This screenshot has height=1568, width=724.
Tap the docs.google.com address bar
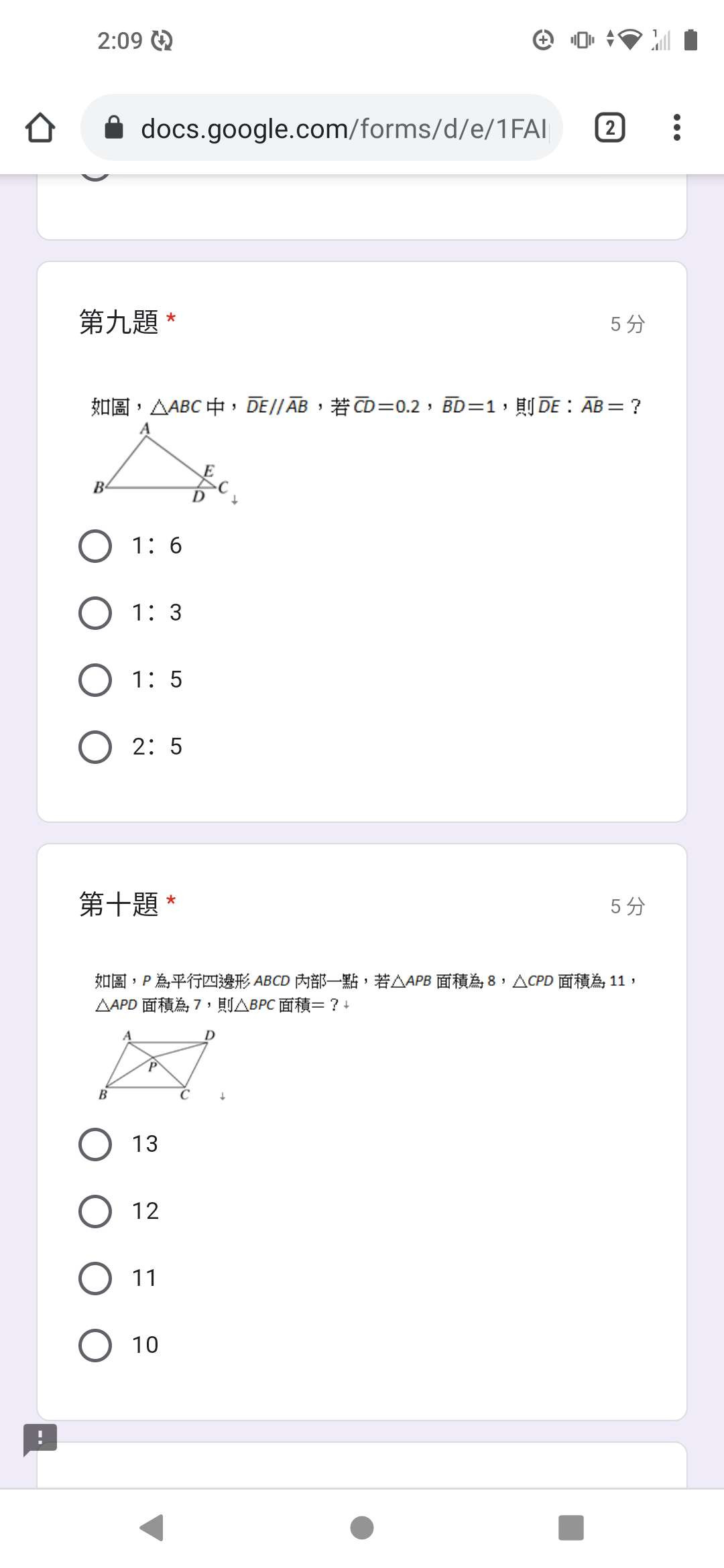[322, 127]
